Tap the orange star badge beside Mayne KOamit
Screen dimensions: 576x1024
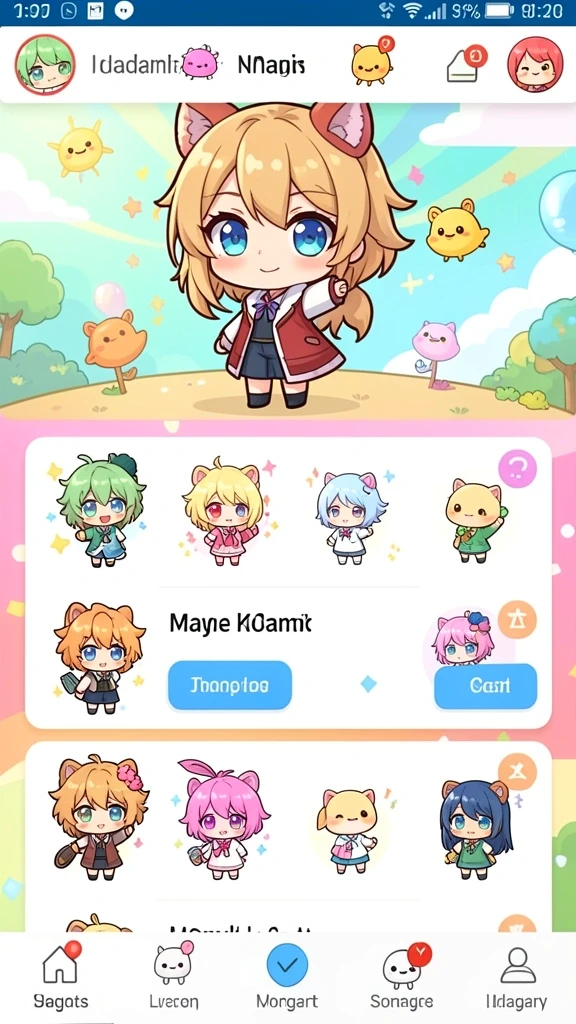(517, 619)
